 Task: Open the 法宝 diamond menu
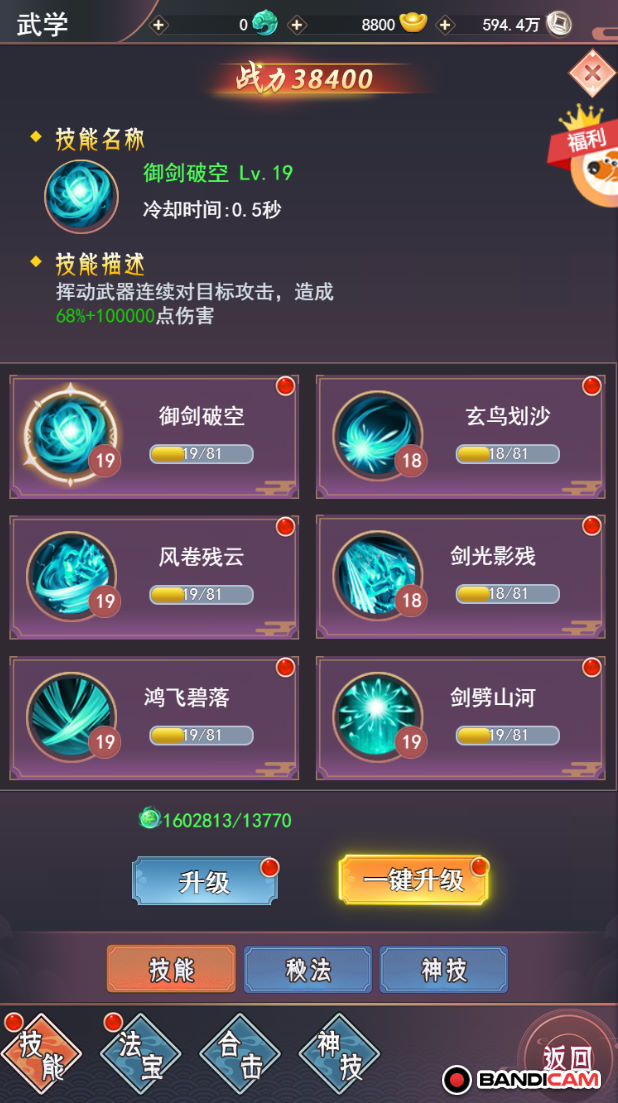pyautogui.click(x=140, y=1057)
